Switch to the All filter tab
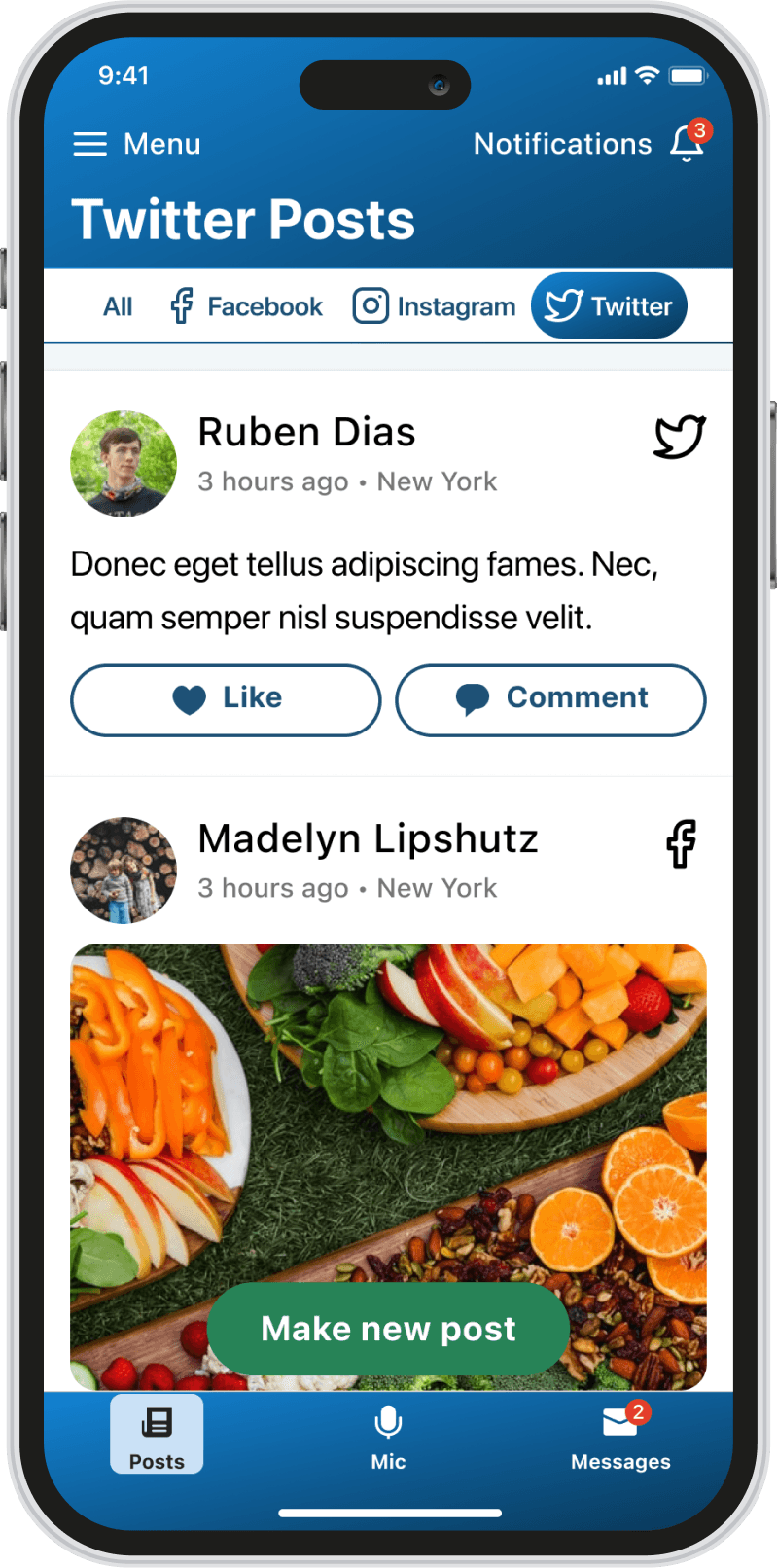The width and height of the screenshot is (777, 1568). point(118,307)
